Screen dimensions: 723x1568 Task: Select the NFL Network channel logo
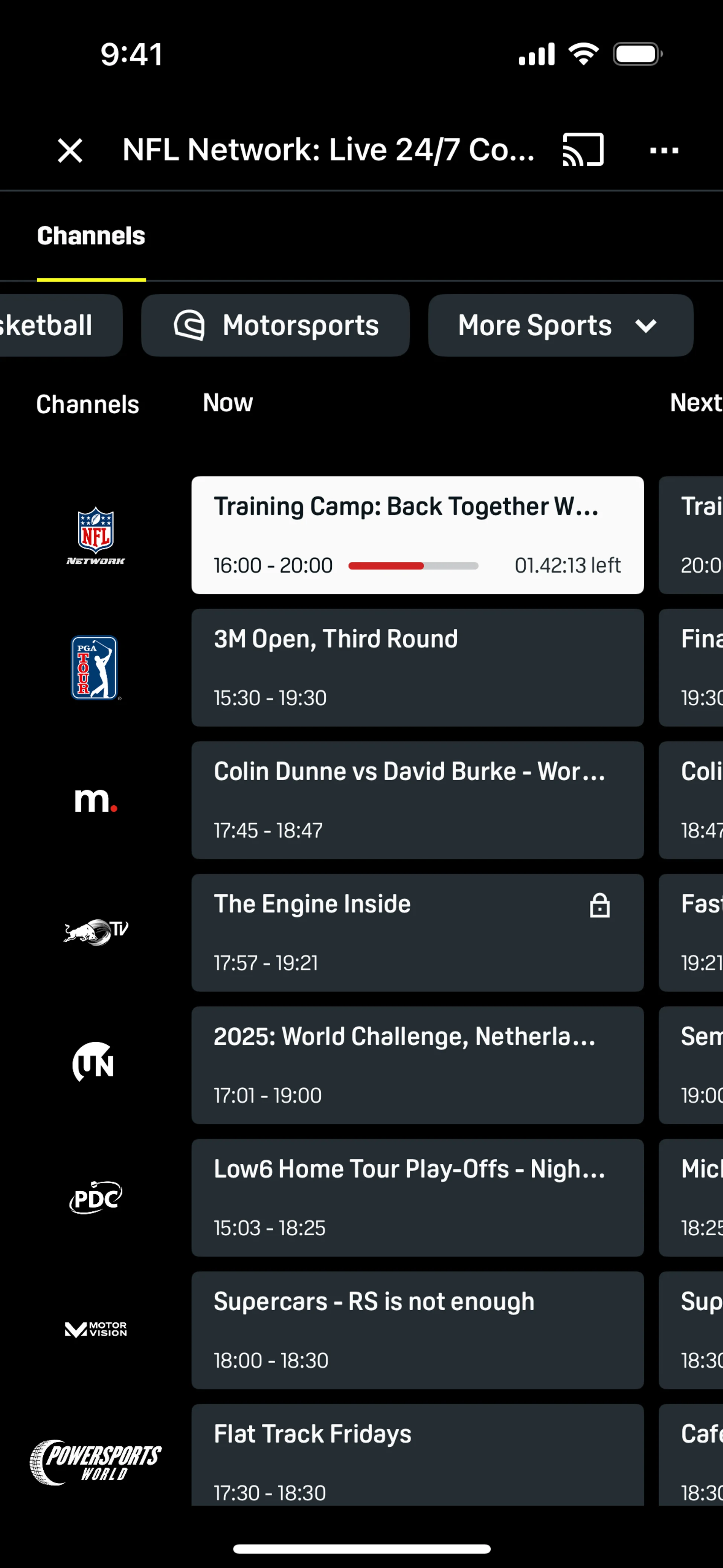pyautogui.click(x=96, y=536)
